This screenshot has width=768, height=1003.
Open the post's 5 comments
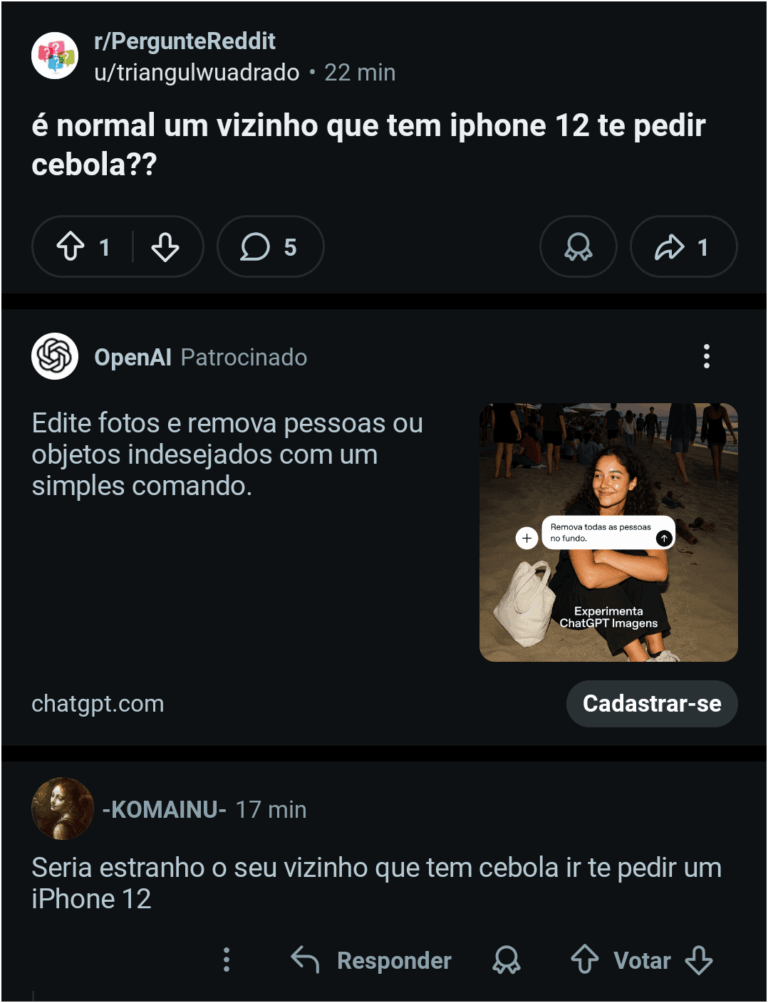(270, 247)
